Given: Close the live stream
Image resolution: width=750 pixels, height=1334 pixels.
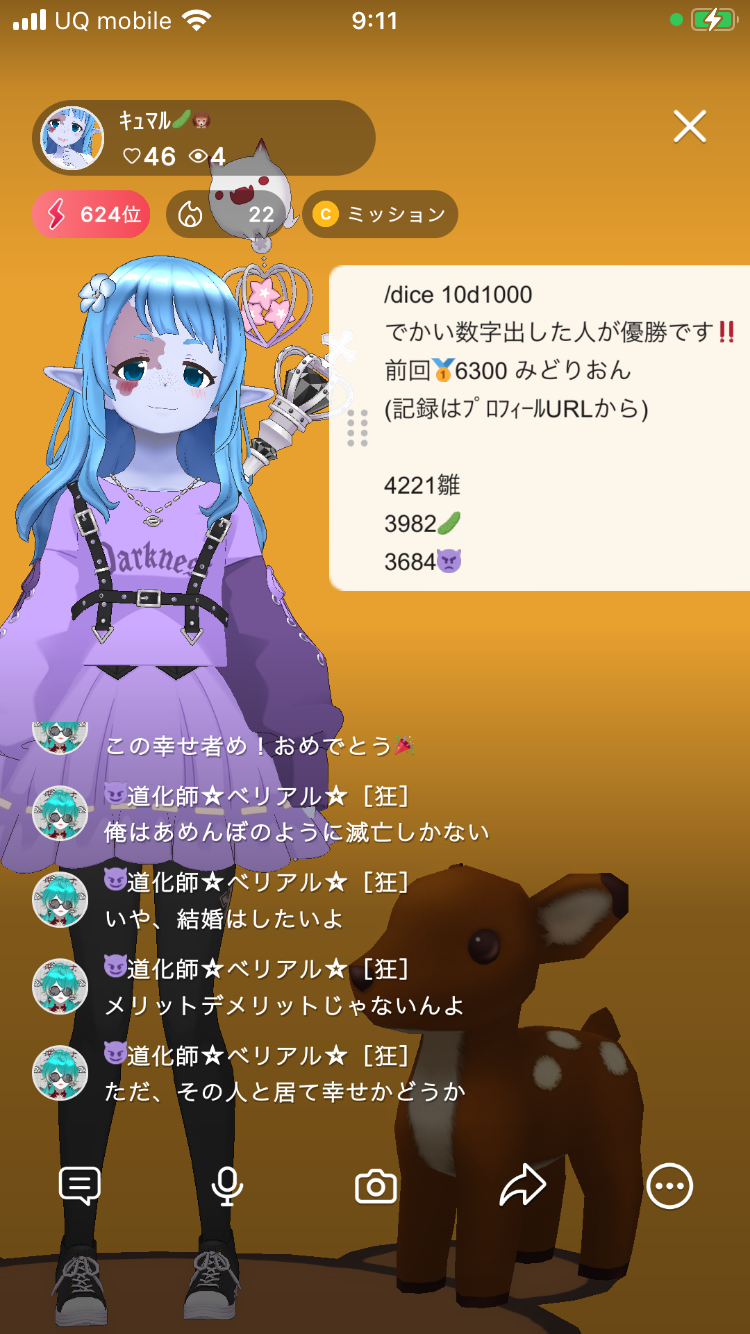Looking at the screenshot, I should pyautogui.click(x=689, y=127).
